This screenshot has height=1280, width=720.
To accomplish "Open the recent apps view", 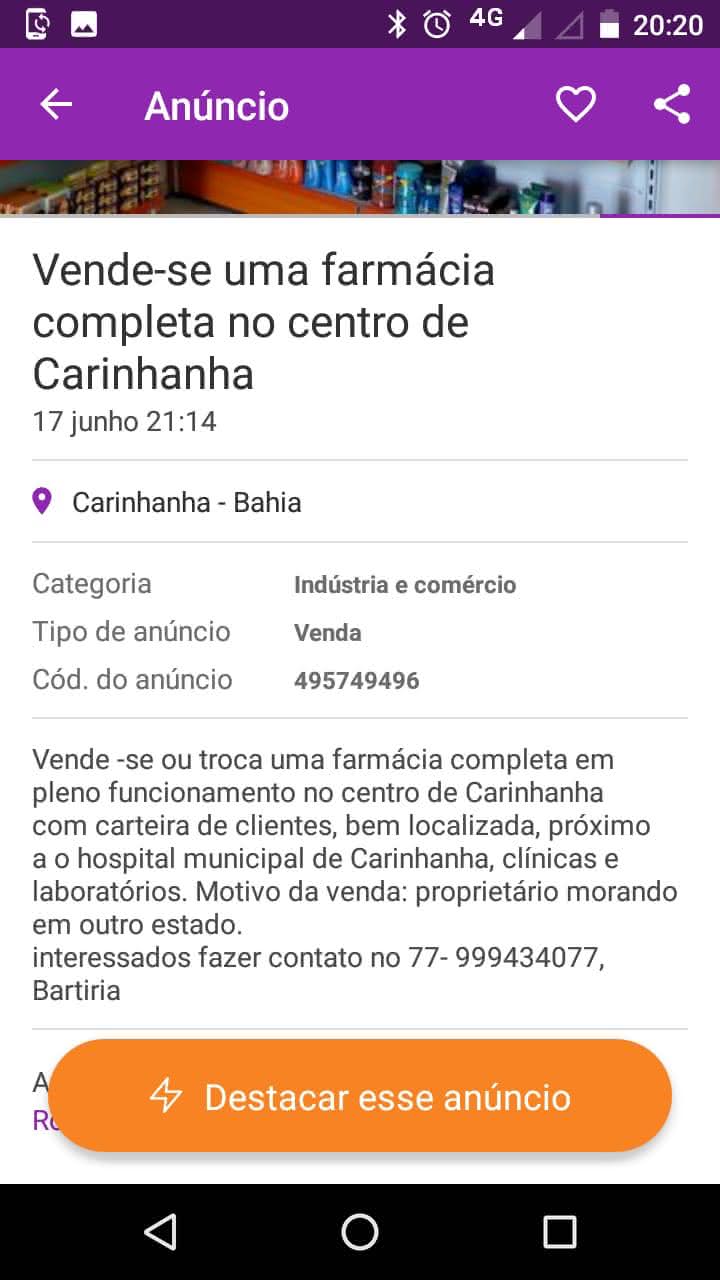I will pos(559,1232).
